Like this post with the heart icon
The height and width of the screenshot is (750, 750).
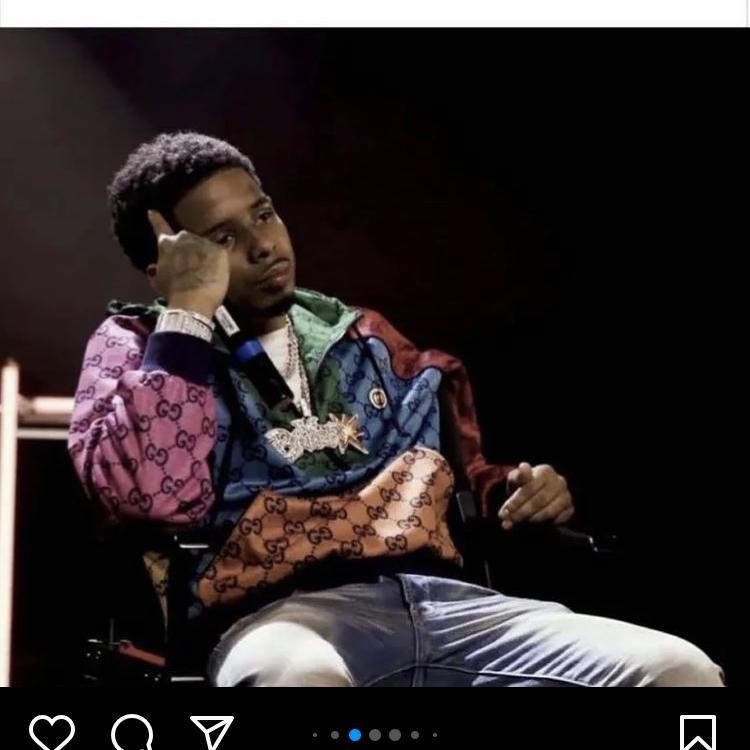(51, 732)
